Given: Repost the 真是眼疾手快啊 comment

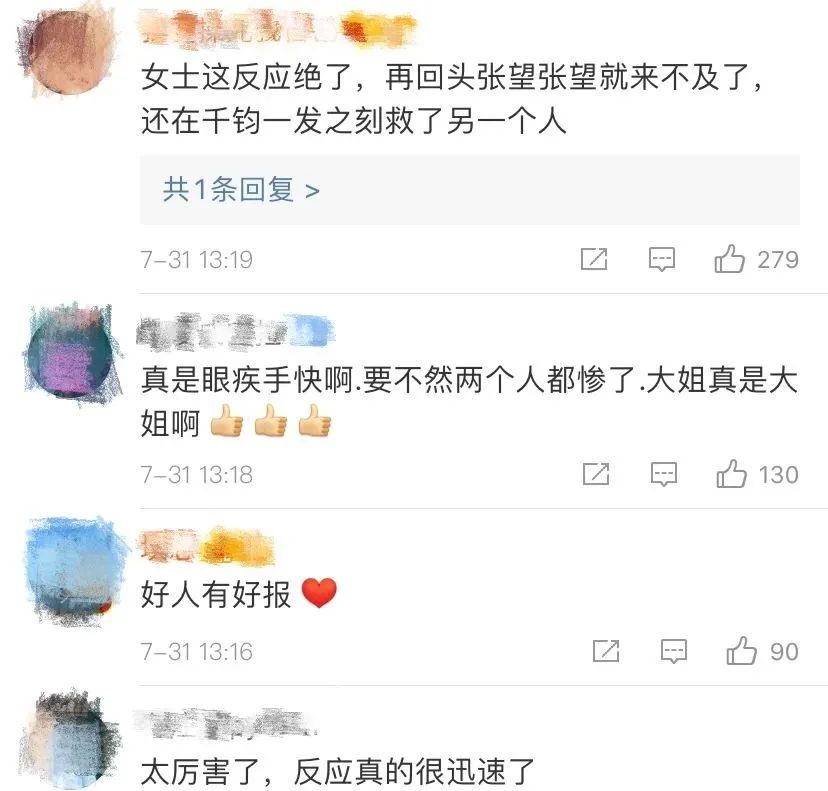Looking at the screenshot, I should (x=596, y=474).
